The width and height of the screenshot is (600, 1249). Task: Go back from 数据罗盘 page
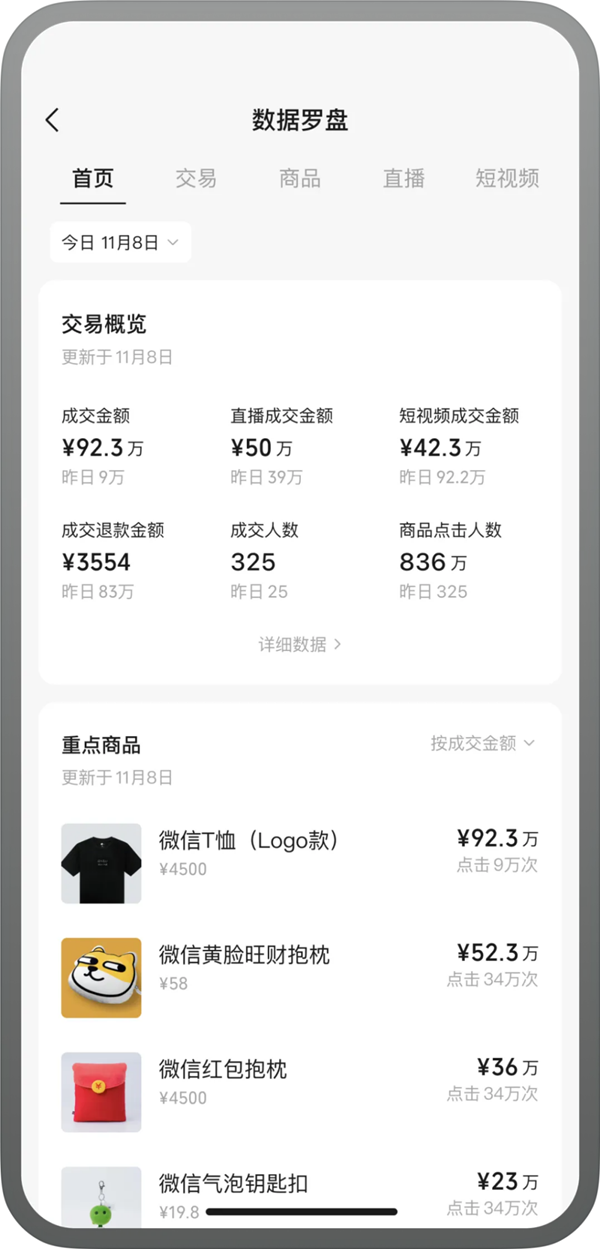[x=53, y=121]
